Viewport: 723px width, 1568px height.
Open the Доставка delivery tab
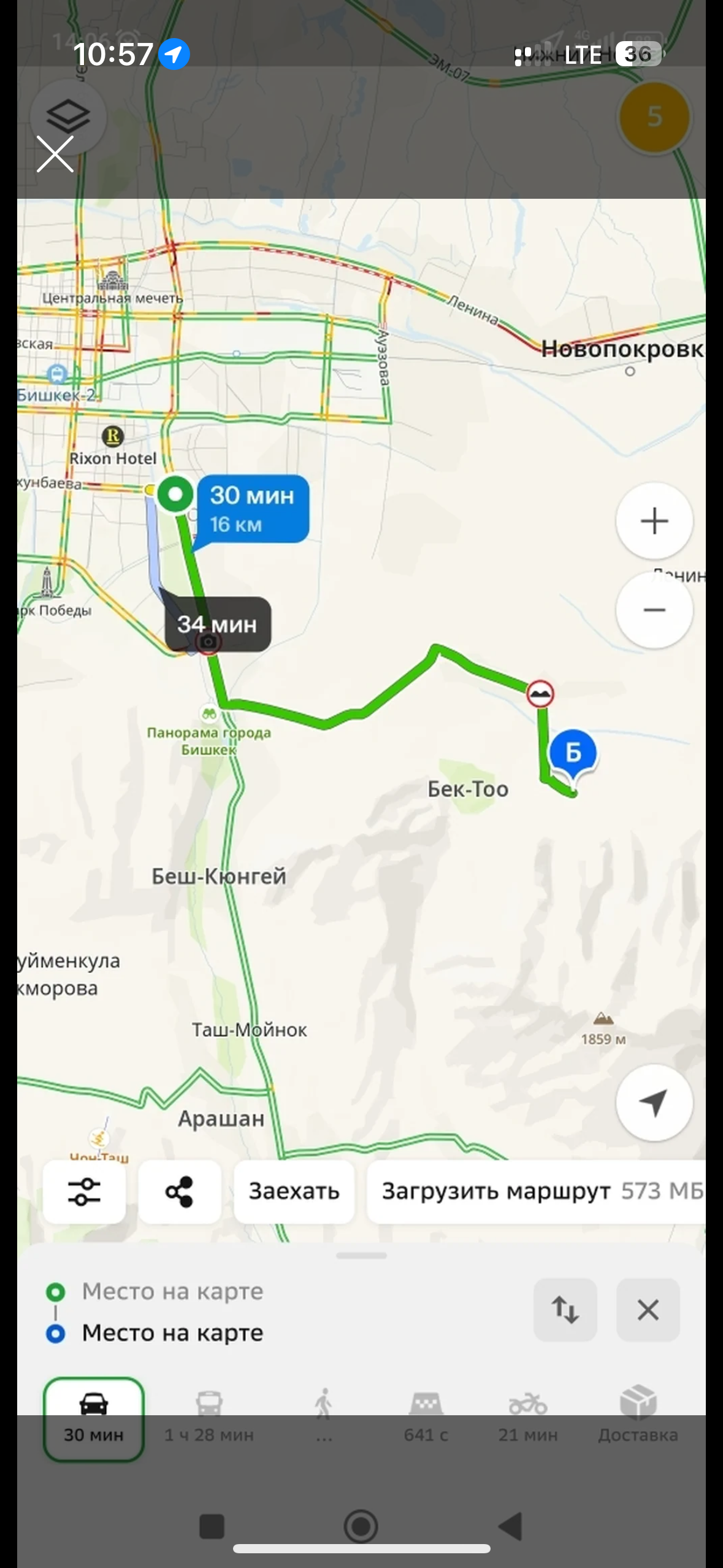pos(638,1418)
